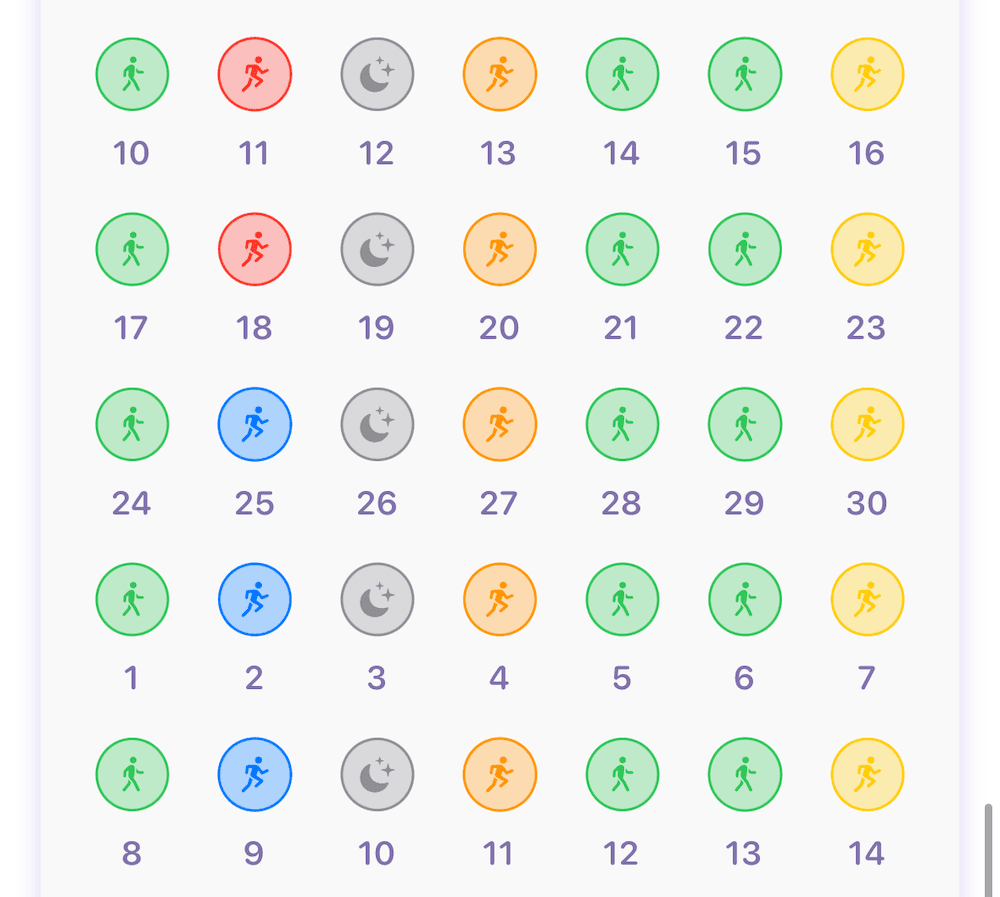Choose the orange running day 27

click(x=500, y=424)
